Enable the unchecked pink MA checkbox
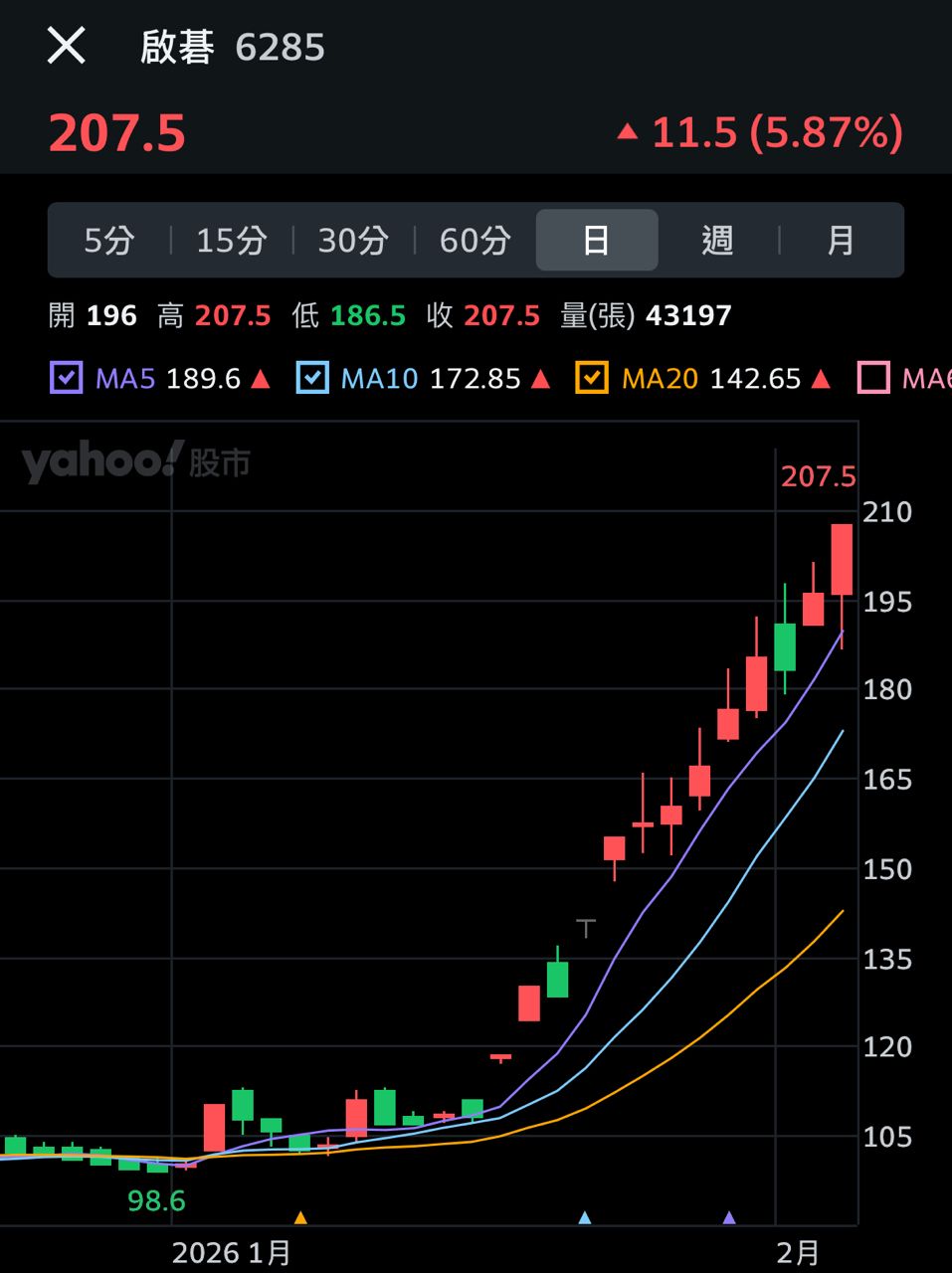Viewport: 952px width, 1273px height. [873, 378]
